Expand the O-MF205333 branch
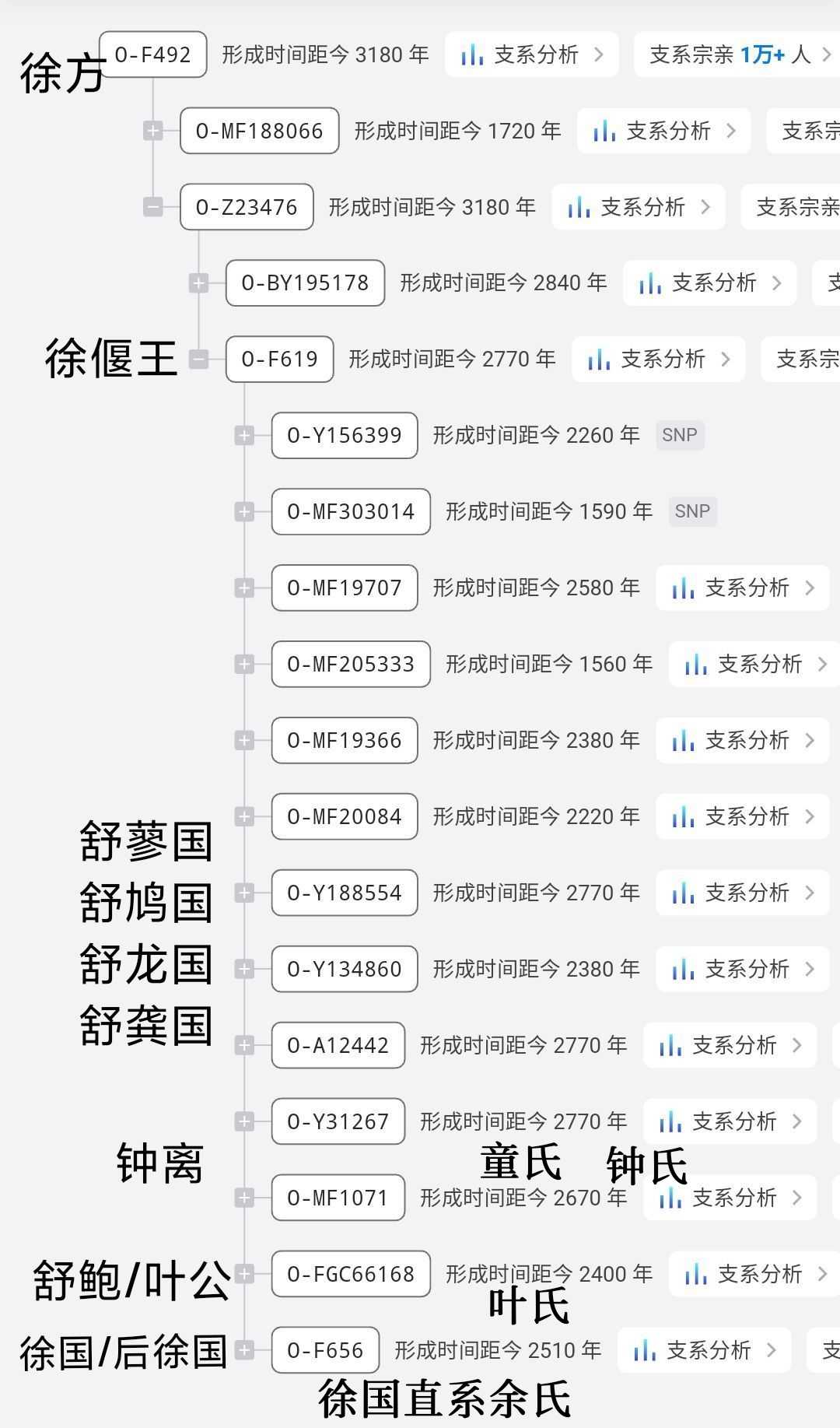 pos(244,665)
